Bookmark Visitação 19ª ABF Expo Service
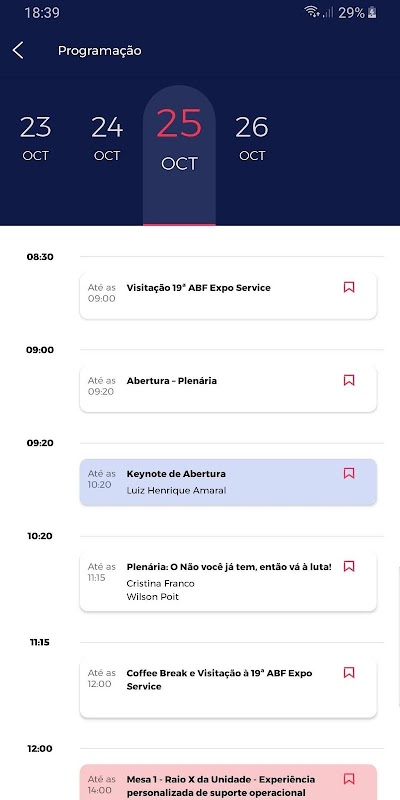The image size is (400, 800). pyautogui.click(x=349, y=287)
